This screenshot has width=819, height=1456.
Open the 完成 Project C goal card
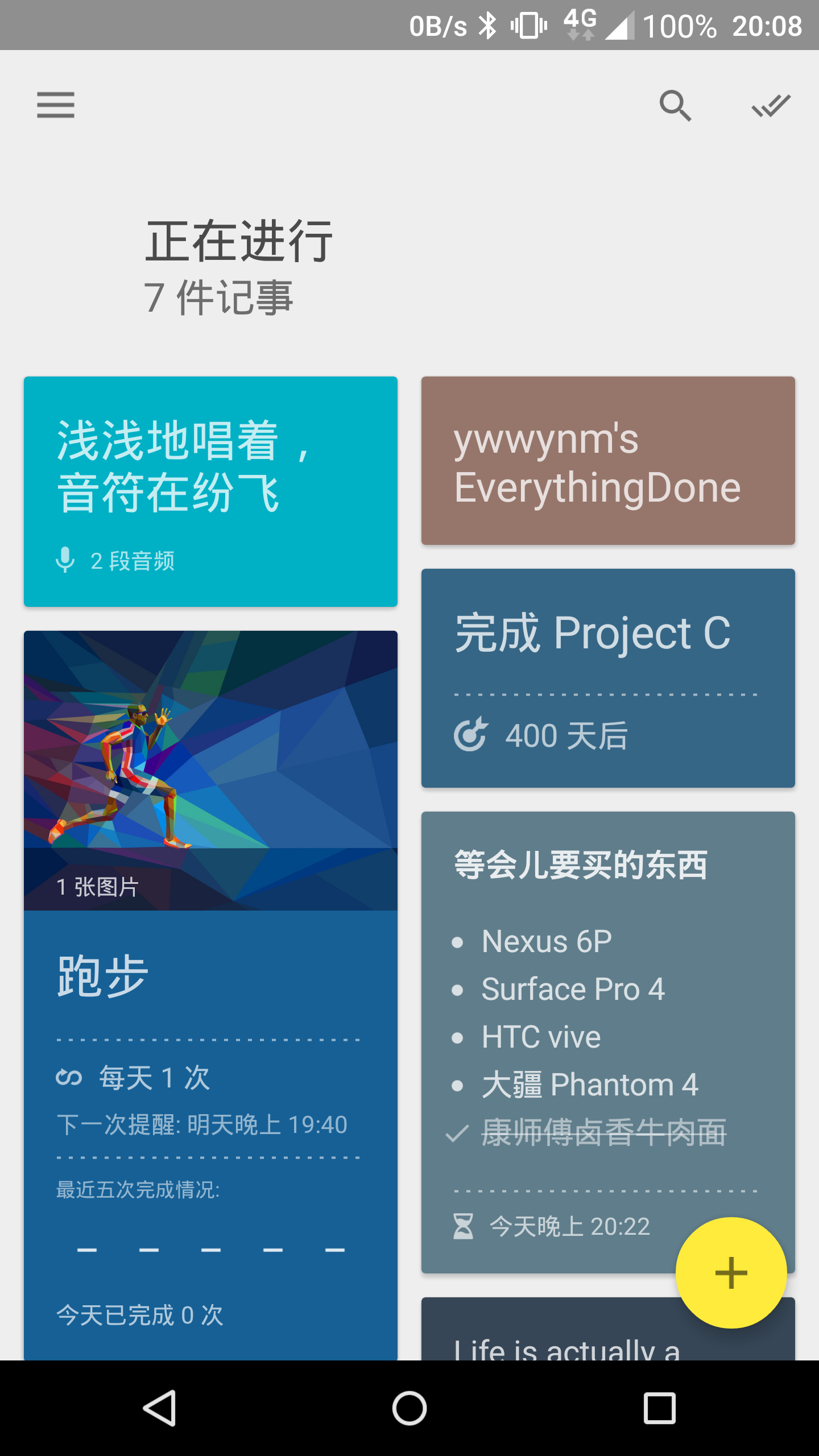point(608,678)
